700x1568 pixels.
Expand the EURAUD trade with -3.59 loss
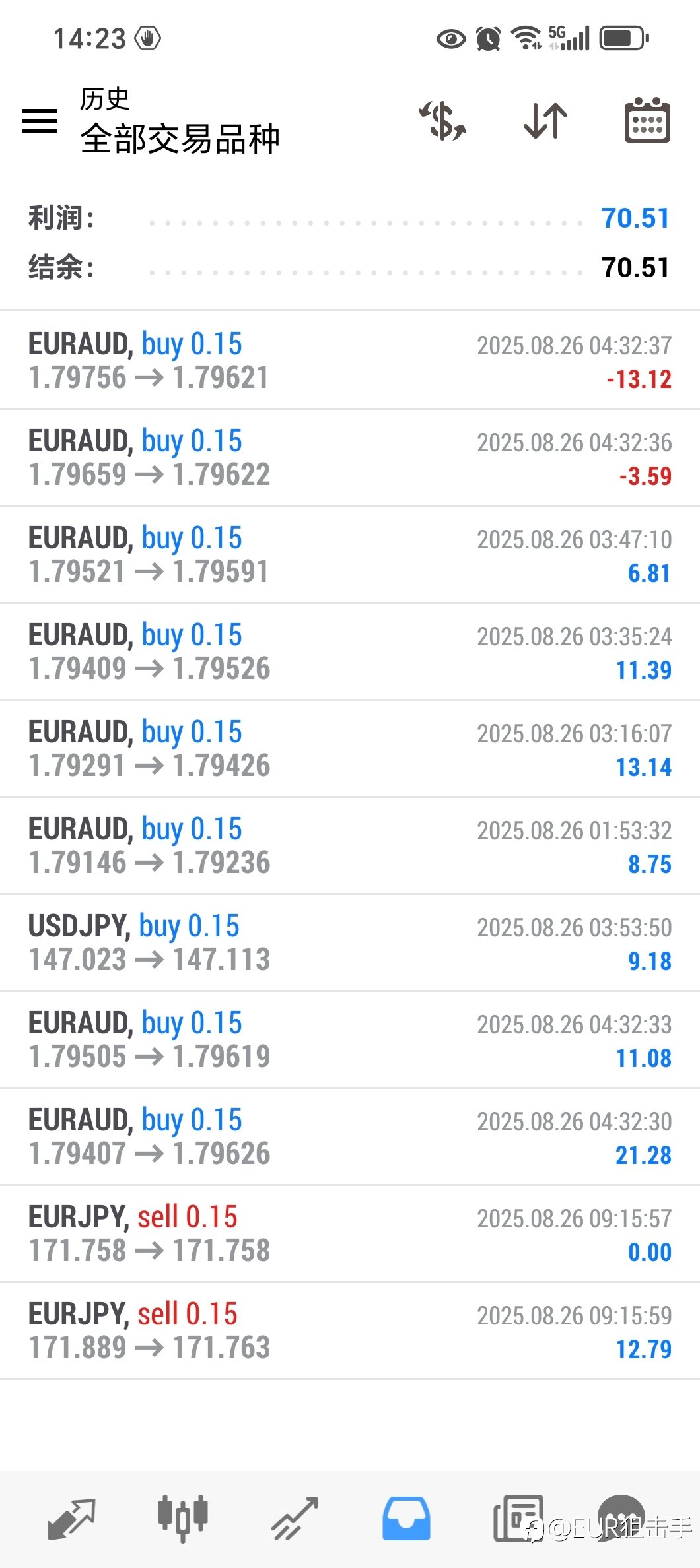click(350, 457)
